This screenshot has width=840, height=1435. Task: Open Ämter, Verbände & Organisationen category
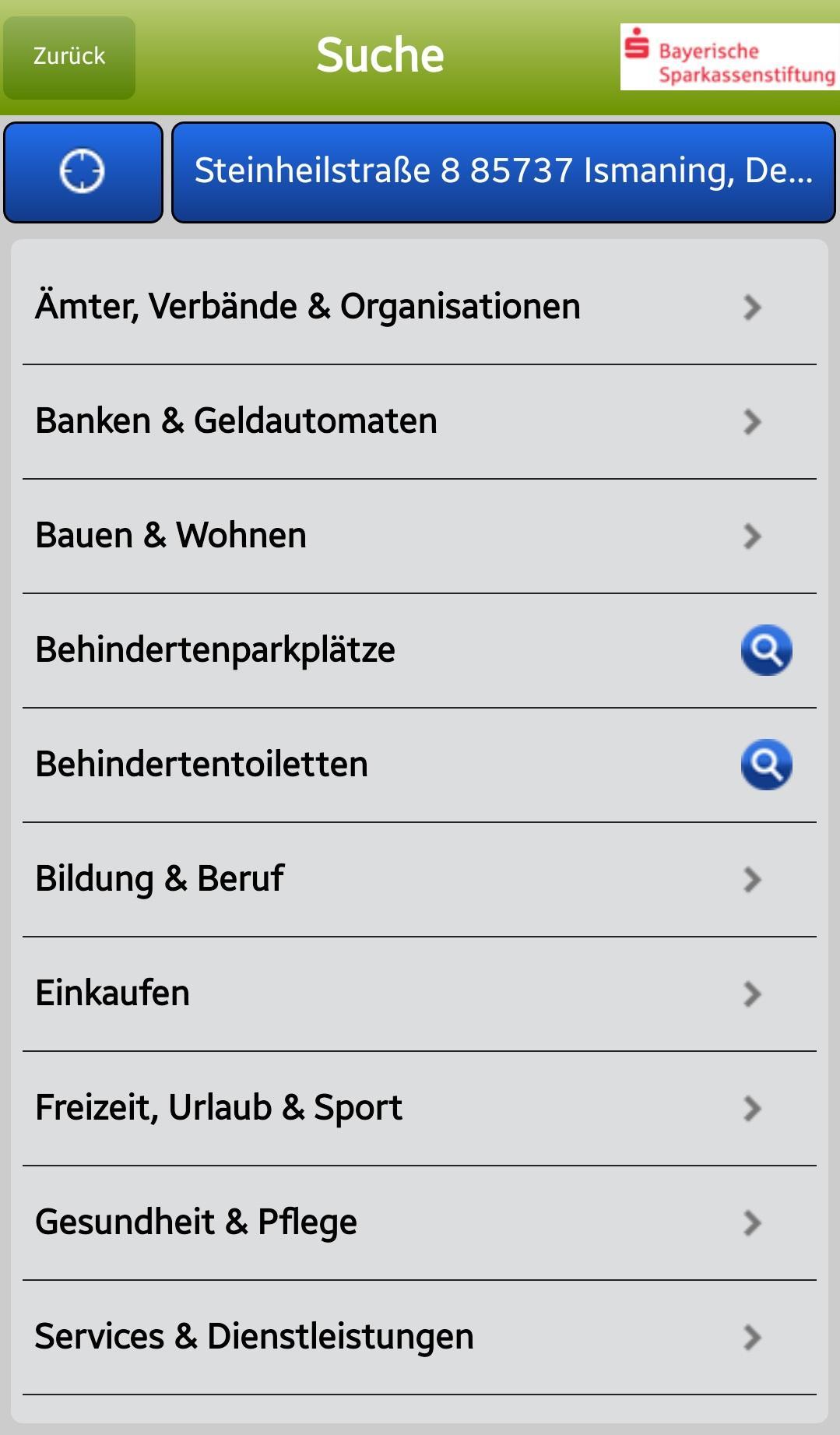coord(419,307)
